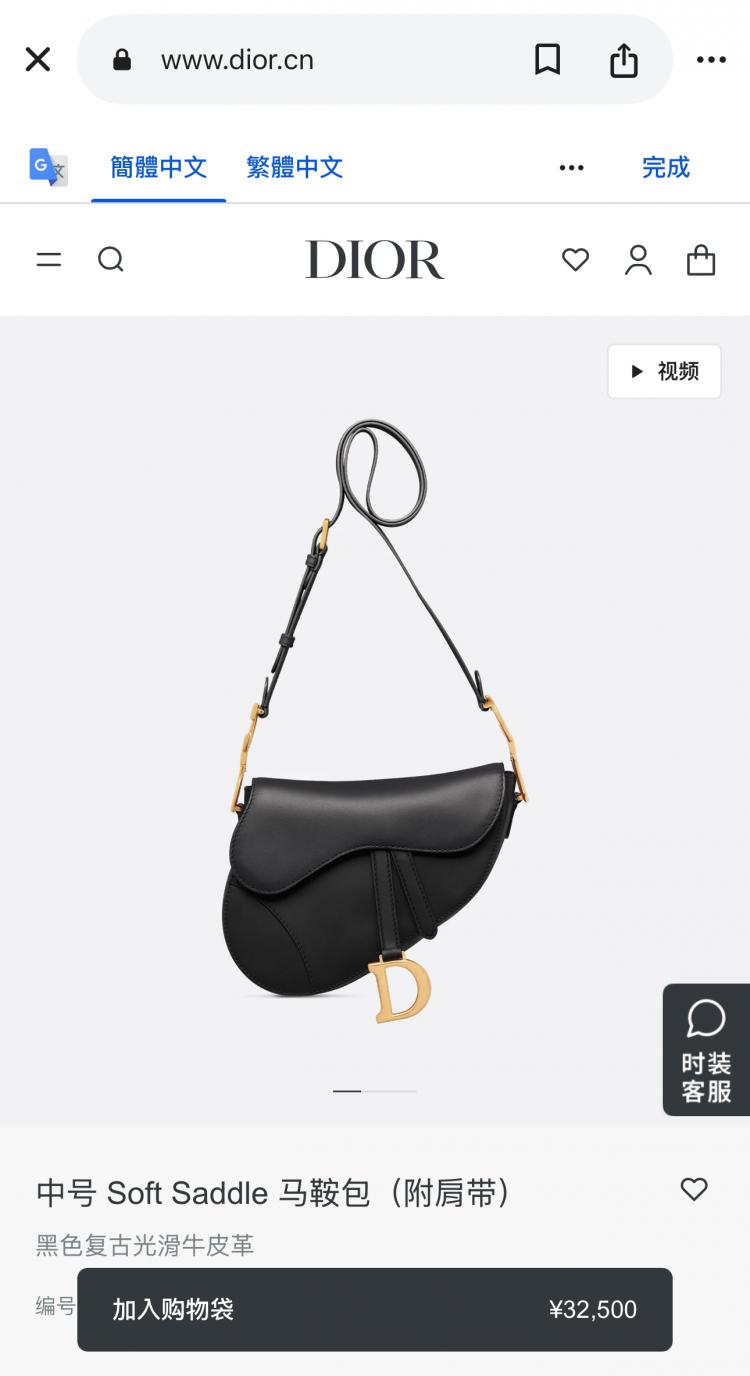Open the account profile

(x=638, y=260)
